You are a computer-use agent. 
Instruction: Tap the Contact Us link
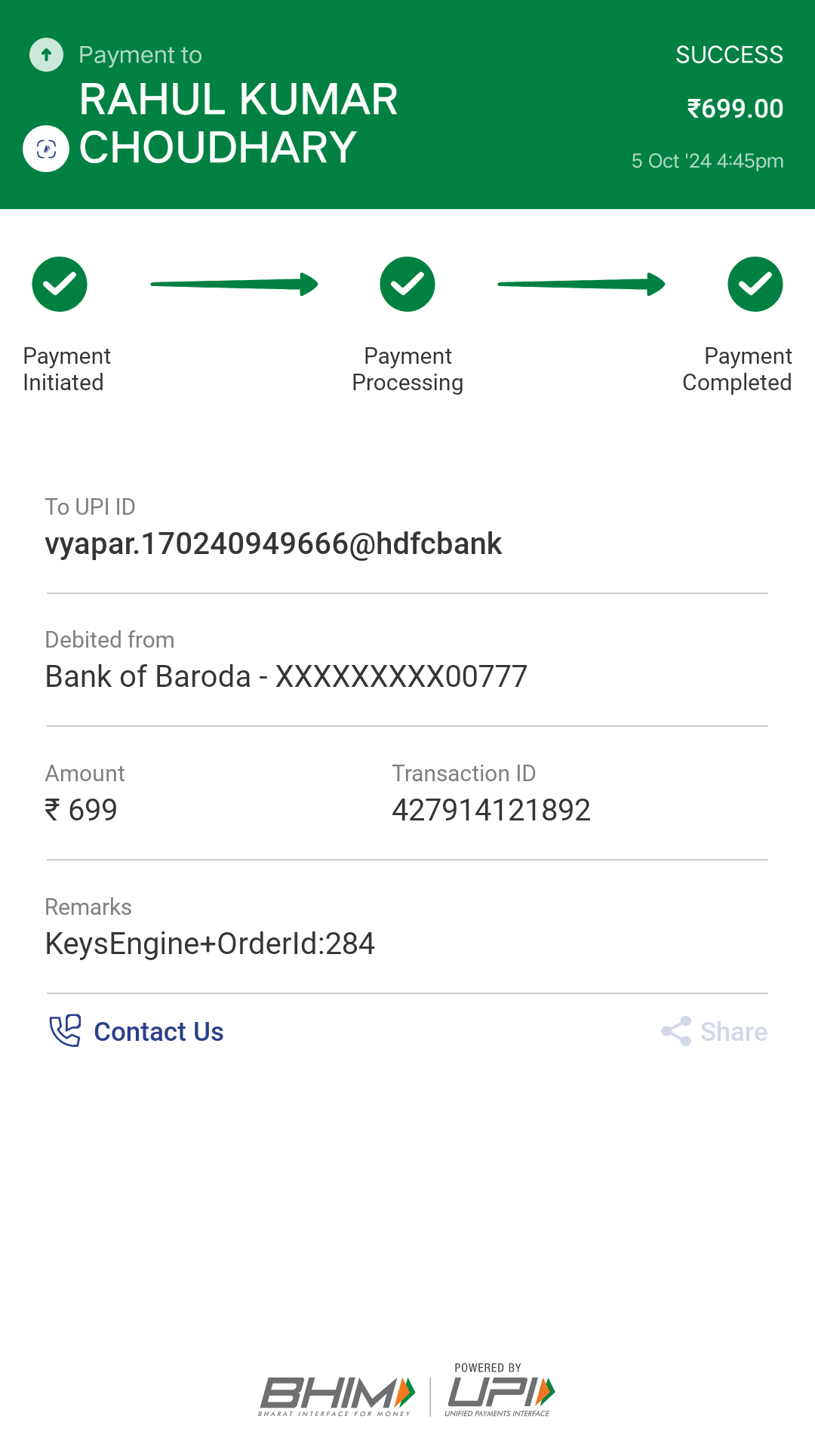(x=137, y=1031)
